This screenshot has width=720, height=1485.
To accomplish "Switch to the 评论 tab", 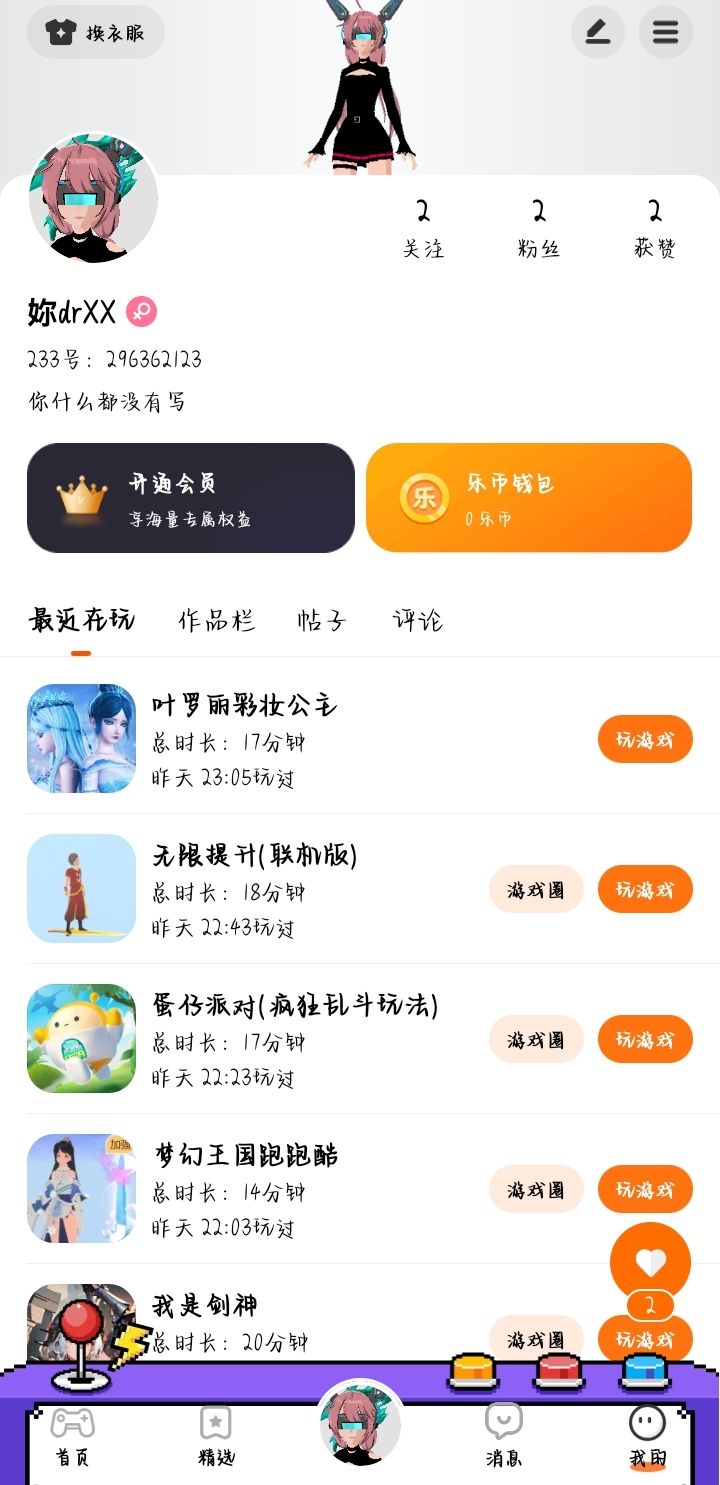I will pyautogui.click(x=417, y=621).
